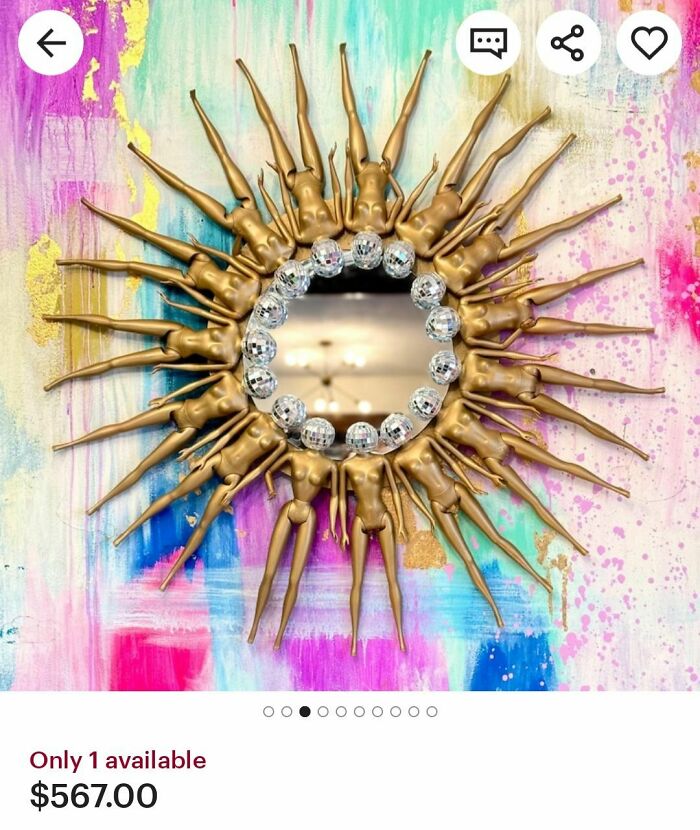
Task: Jump to the first photo dot
Action: (268, 712)
